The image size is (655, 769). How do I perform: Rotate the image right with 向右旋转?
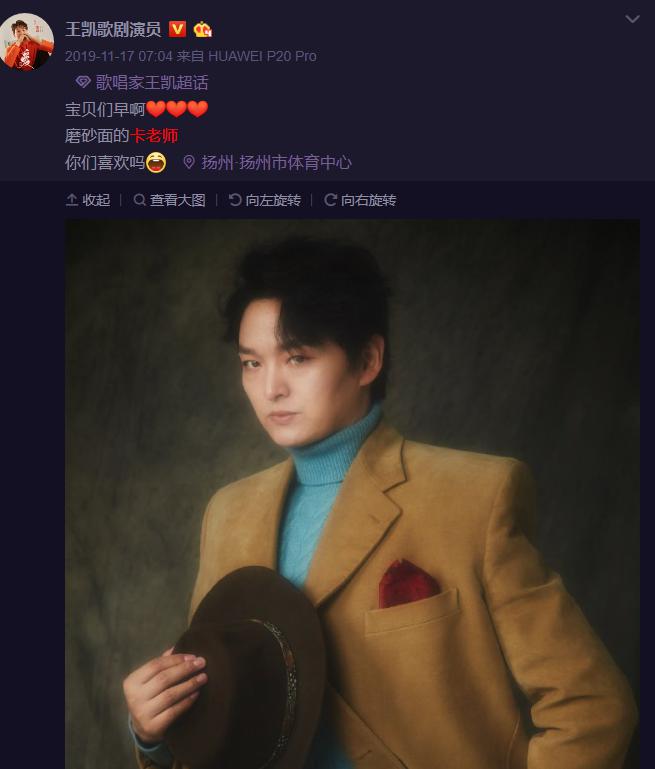click(x=361, y=200)
